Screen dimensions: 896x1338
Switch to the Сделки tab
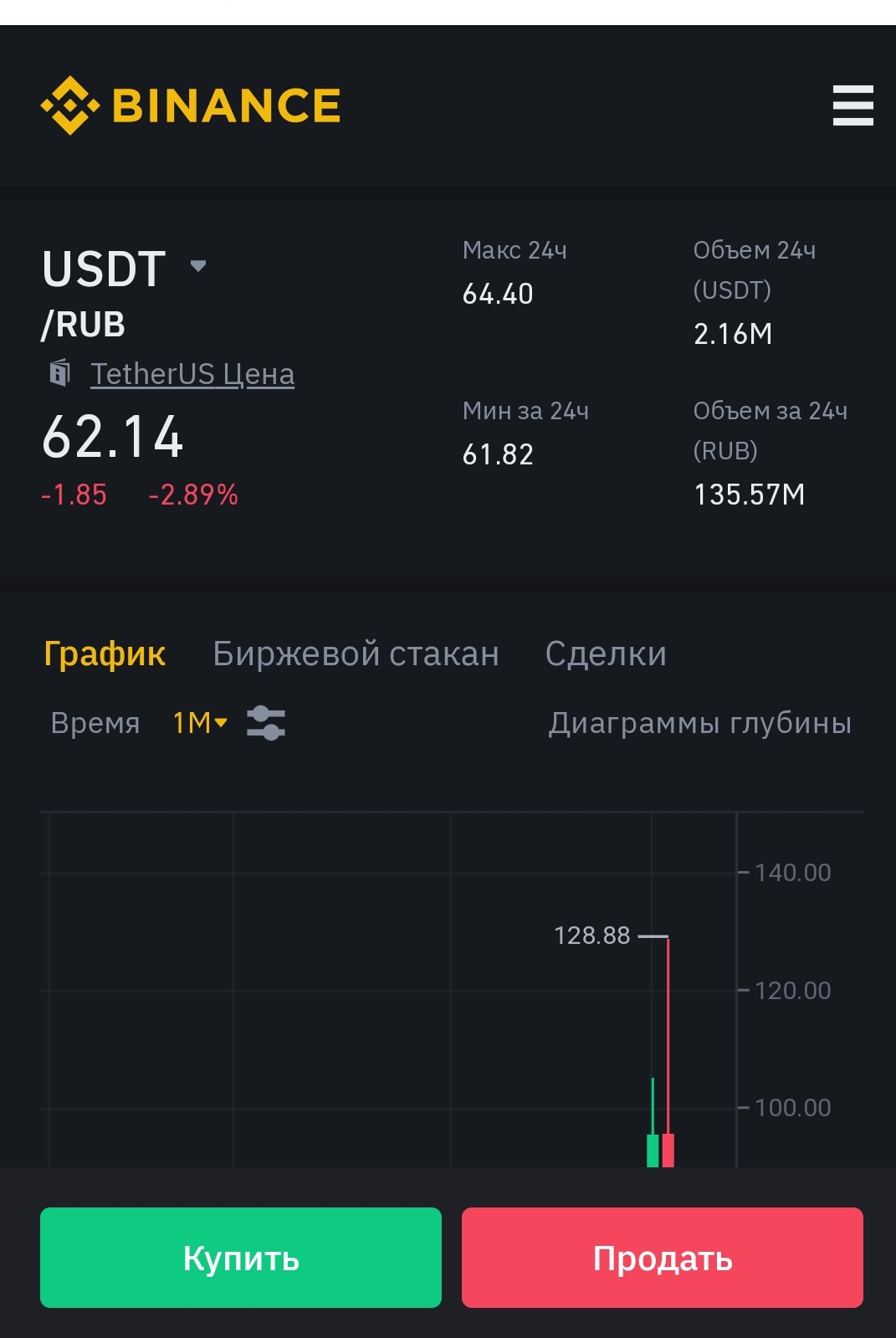(606, 654)
